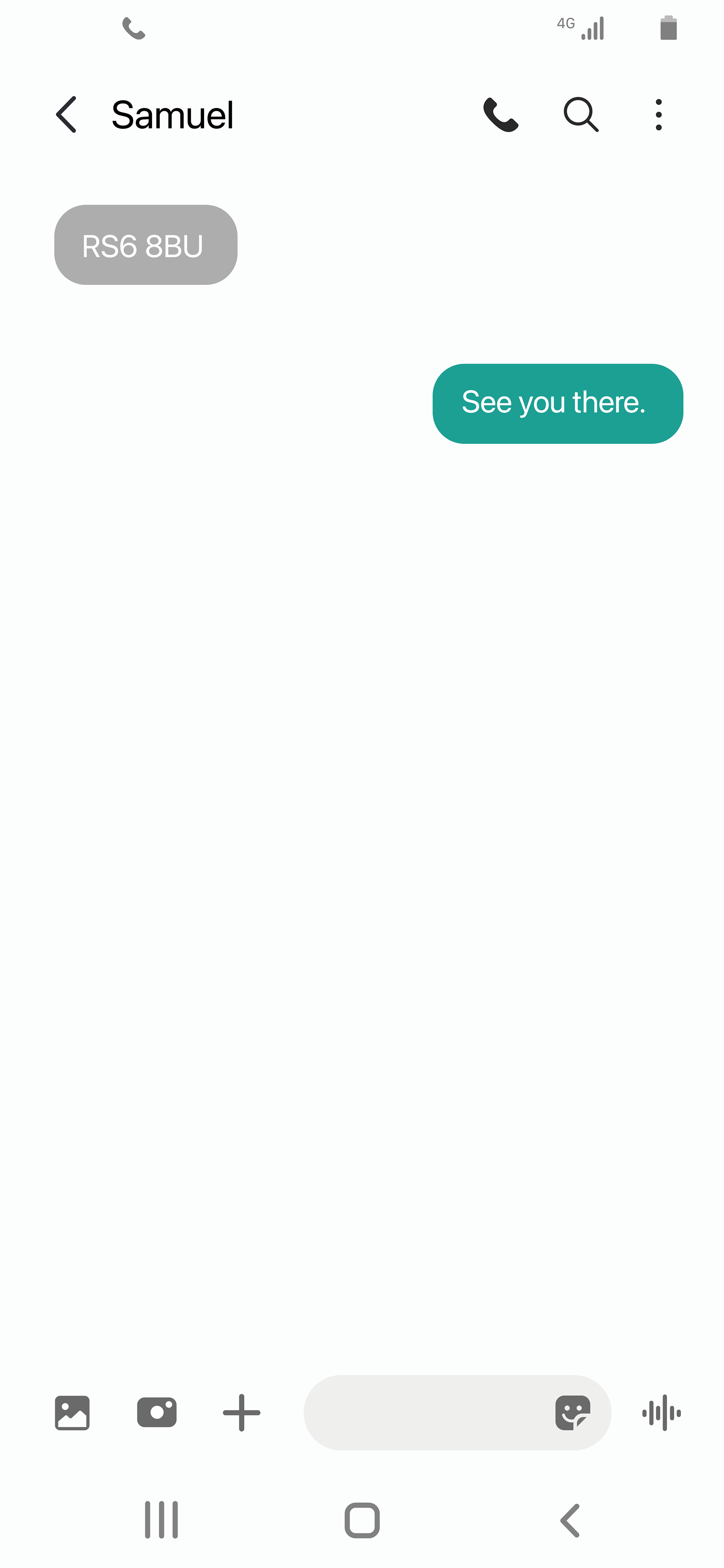The width and height of the screenshot is (724, 1568).
Task: Search within this conversation
Action: coord(580,115)
